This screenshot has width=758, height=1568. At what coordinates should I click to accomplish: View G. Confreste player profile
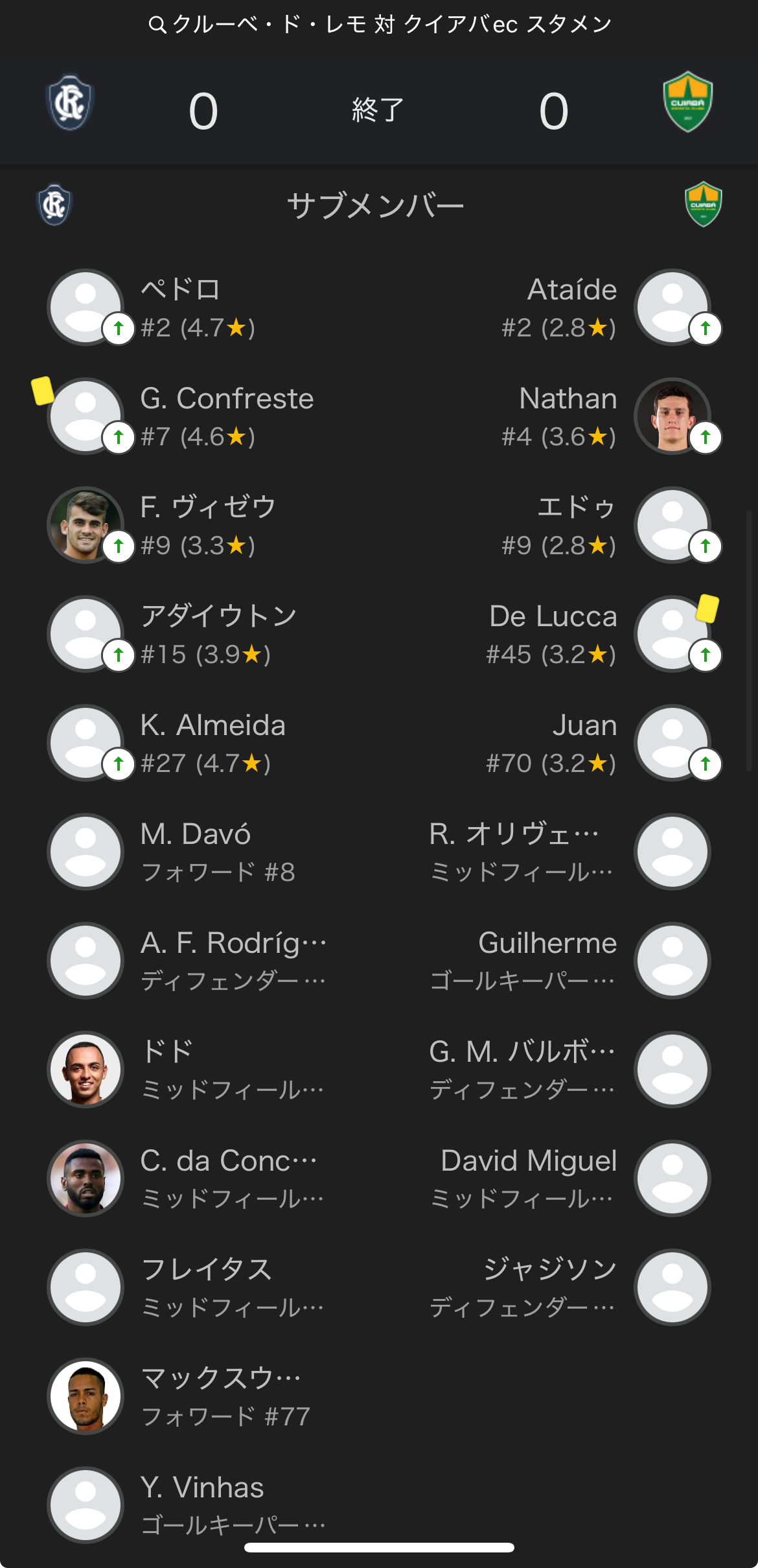(x=226, y=416)
